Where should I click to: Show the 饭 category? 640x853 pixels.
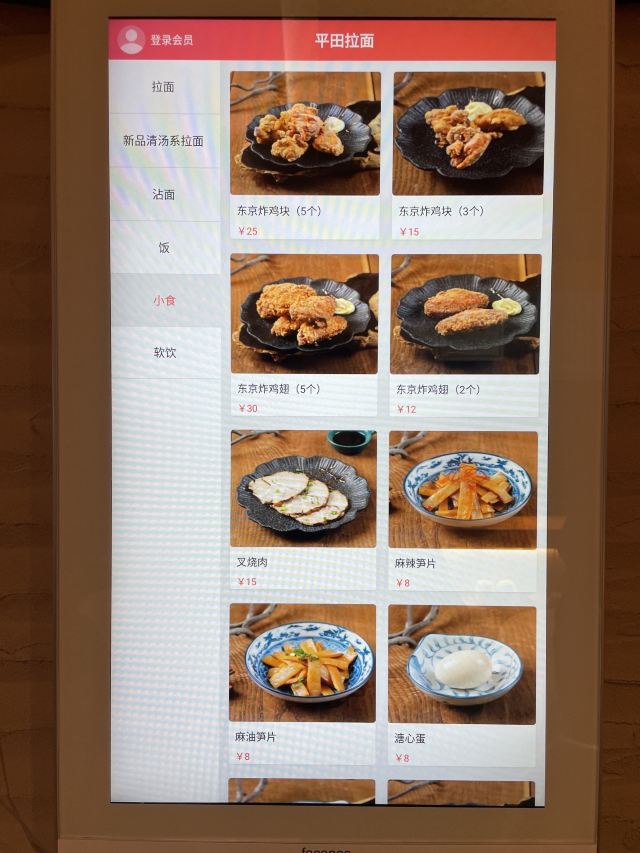[x=164, y=248]
